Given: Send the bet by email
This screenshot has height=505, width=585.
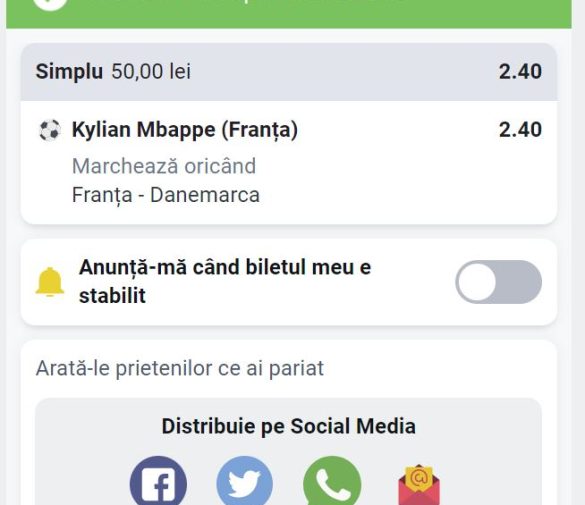Looking at the screenshot, I should coord(419,484).
